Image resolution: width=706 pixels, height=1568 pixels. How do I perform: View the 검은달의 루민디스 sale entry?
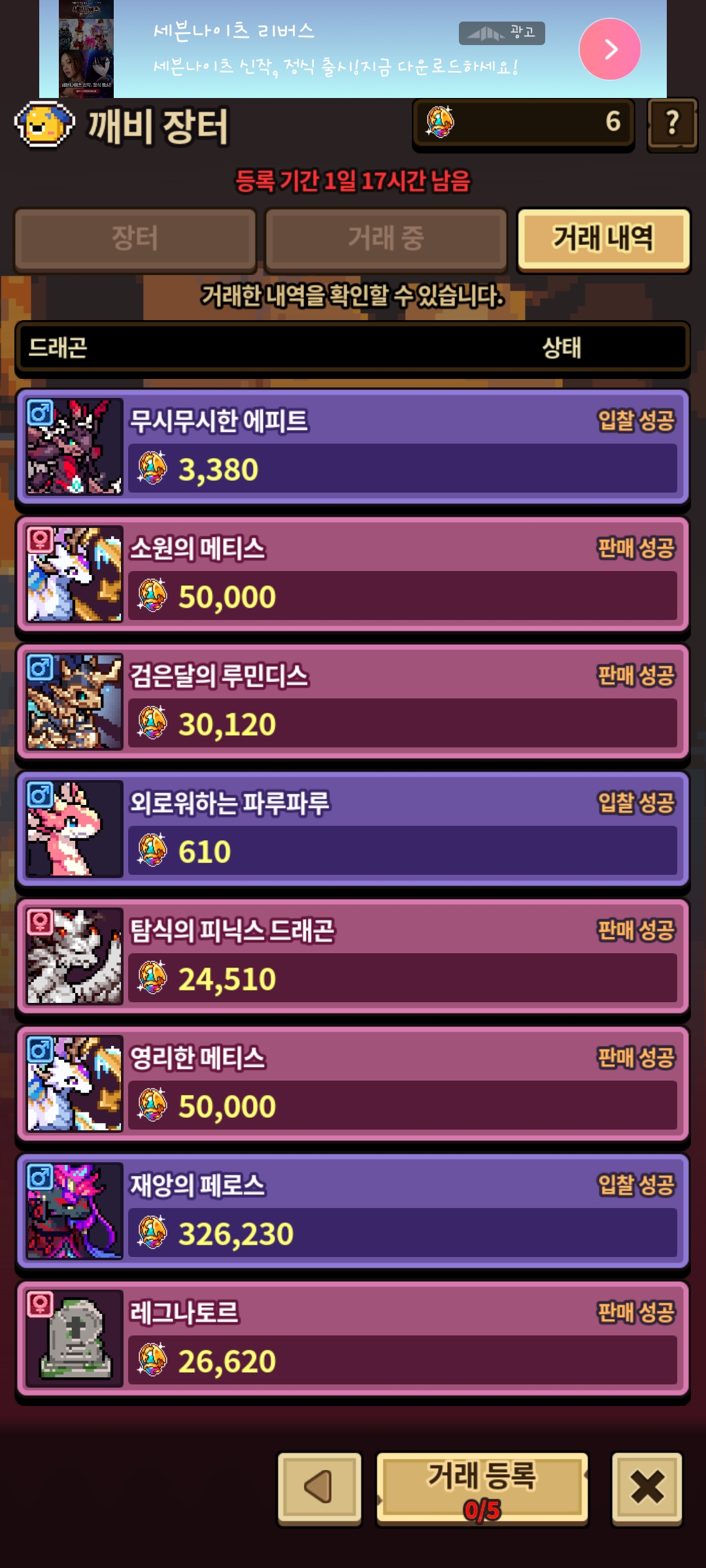353,701
